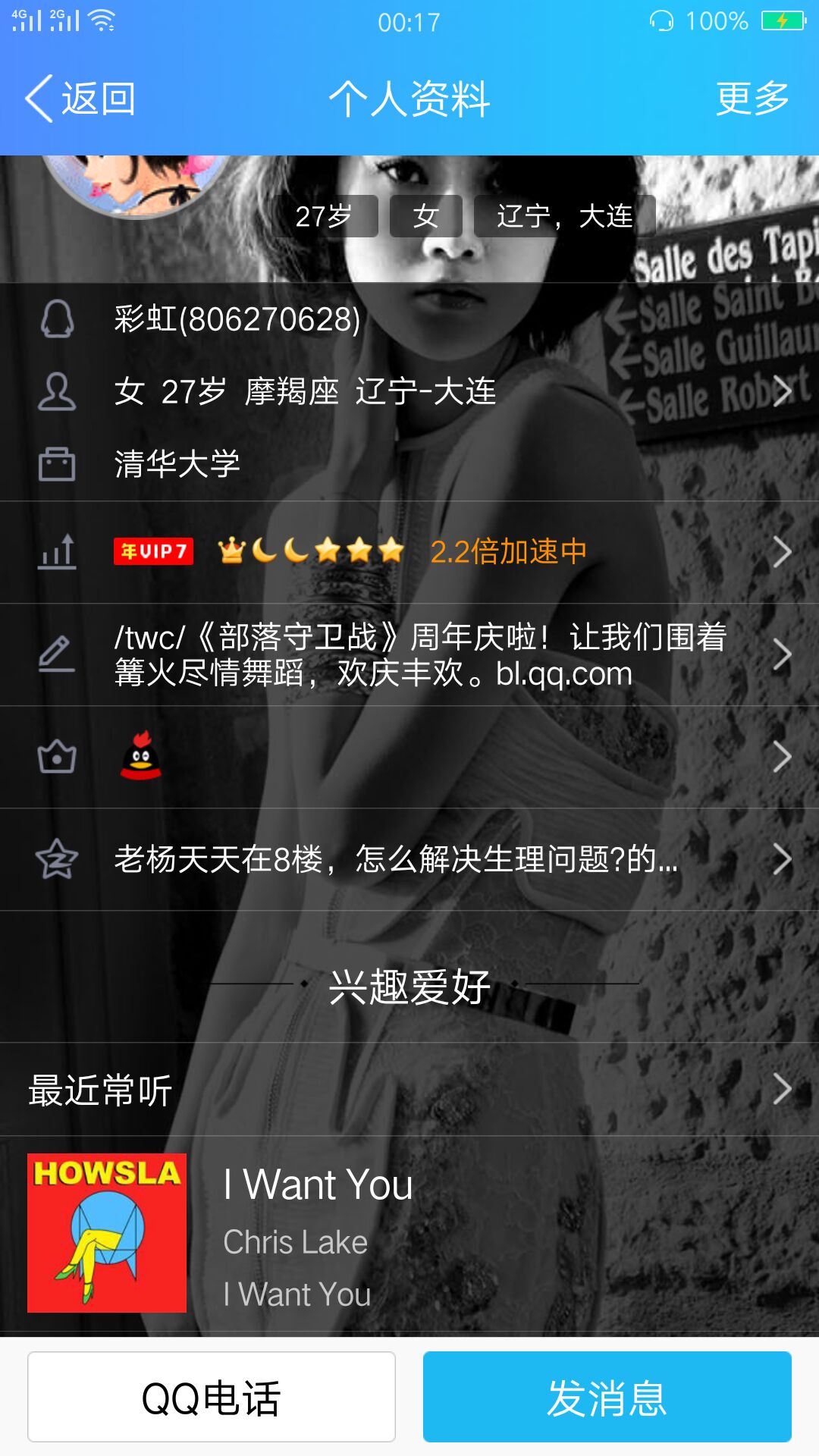This screenshot has width=819, height=1456.
Task: Open the detailed info row with 摩羯座
Action: pos(409,392)
